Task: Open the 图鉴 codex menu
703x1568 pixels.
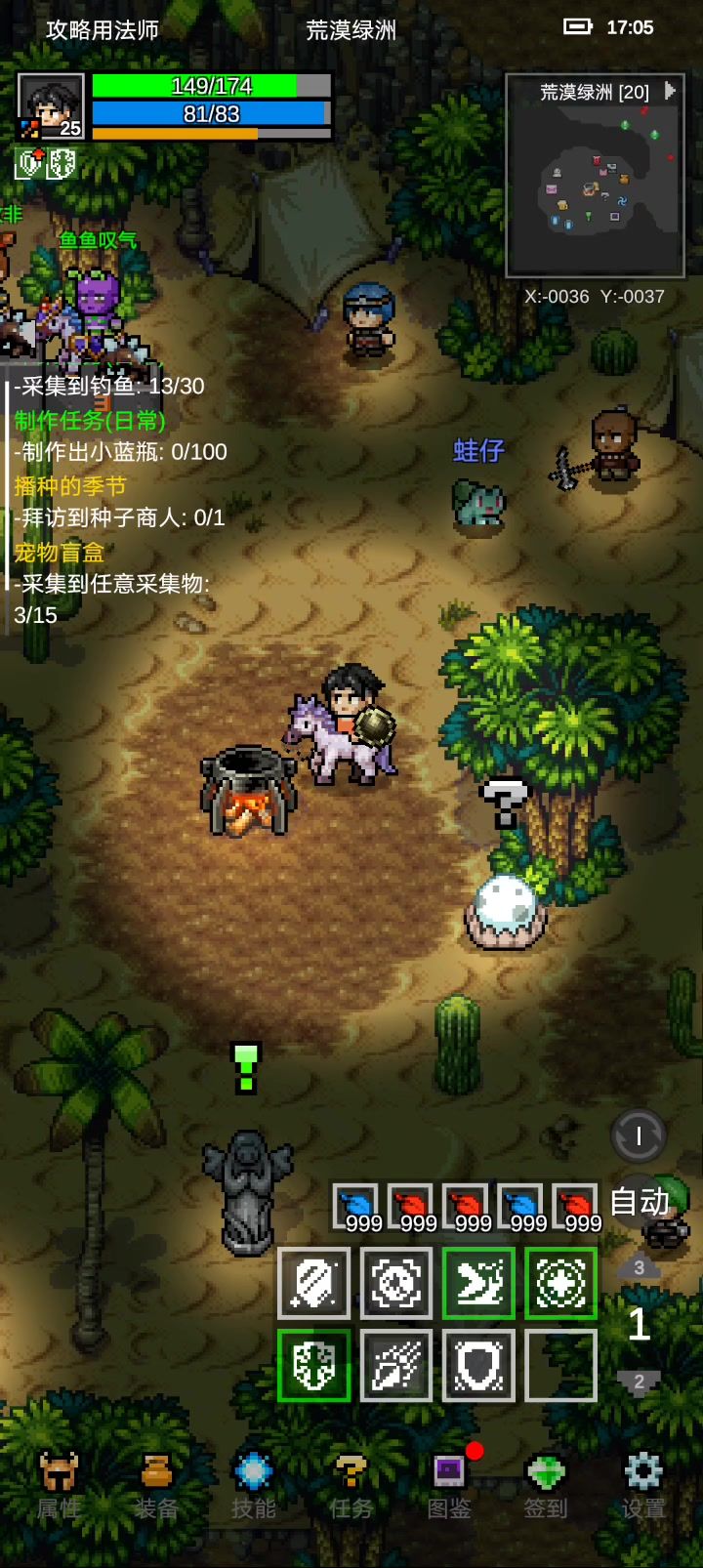Action: [449, 1486]
